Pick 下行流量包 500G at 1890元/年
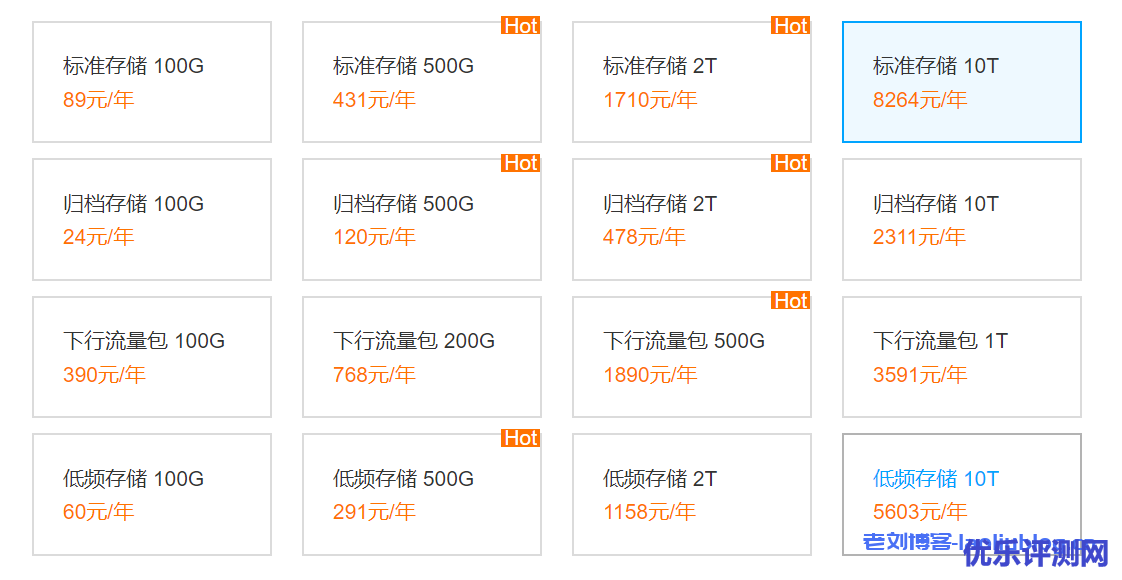This screenshot has height=580, width=1122. tap(692, 357)
